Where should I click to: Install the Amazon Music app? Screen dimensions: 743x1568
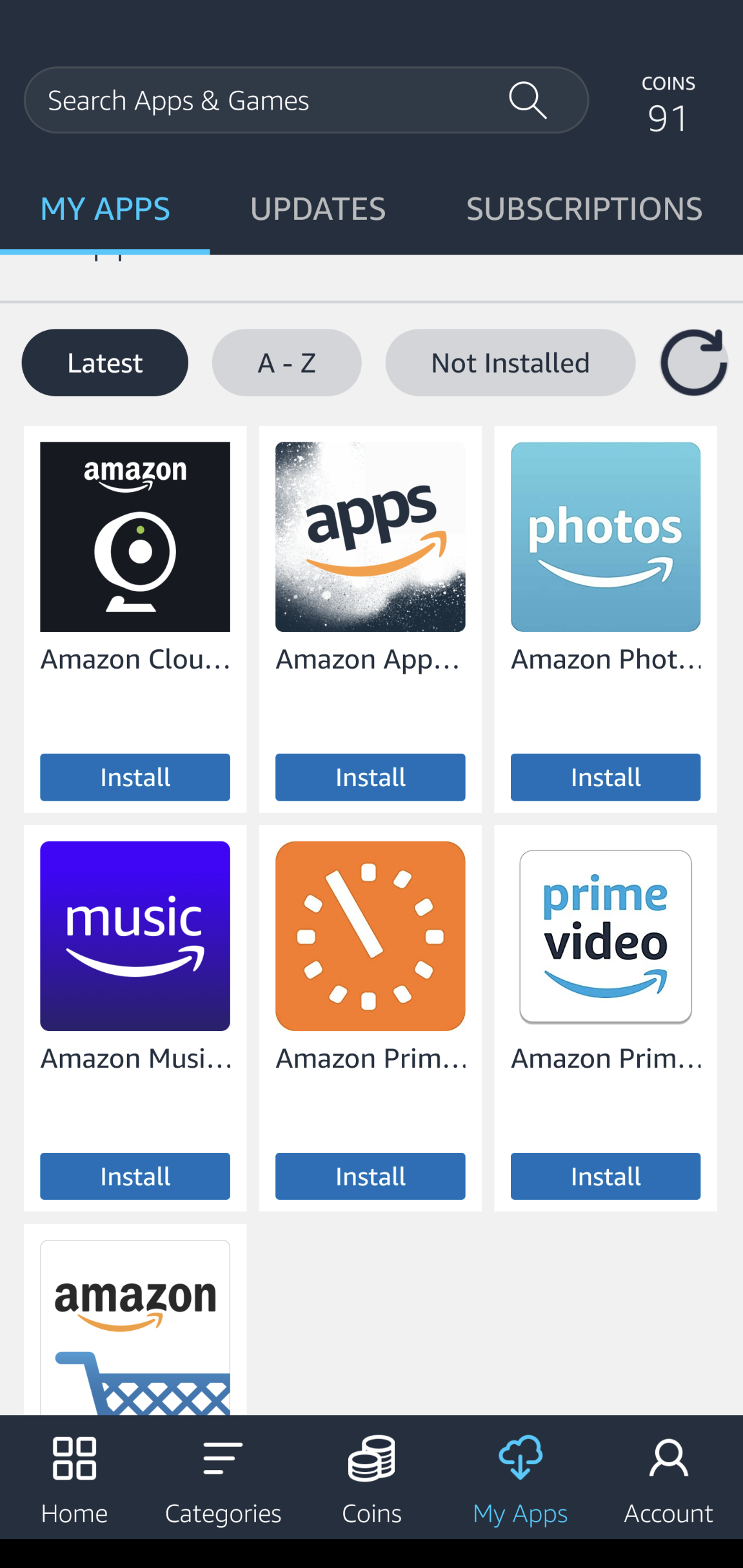pos(135,1176)
